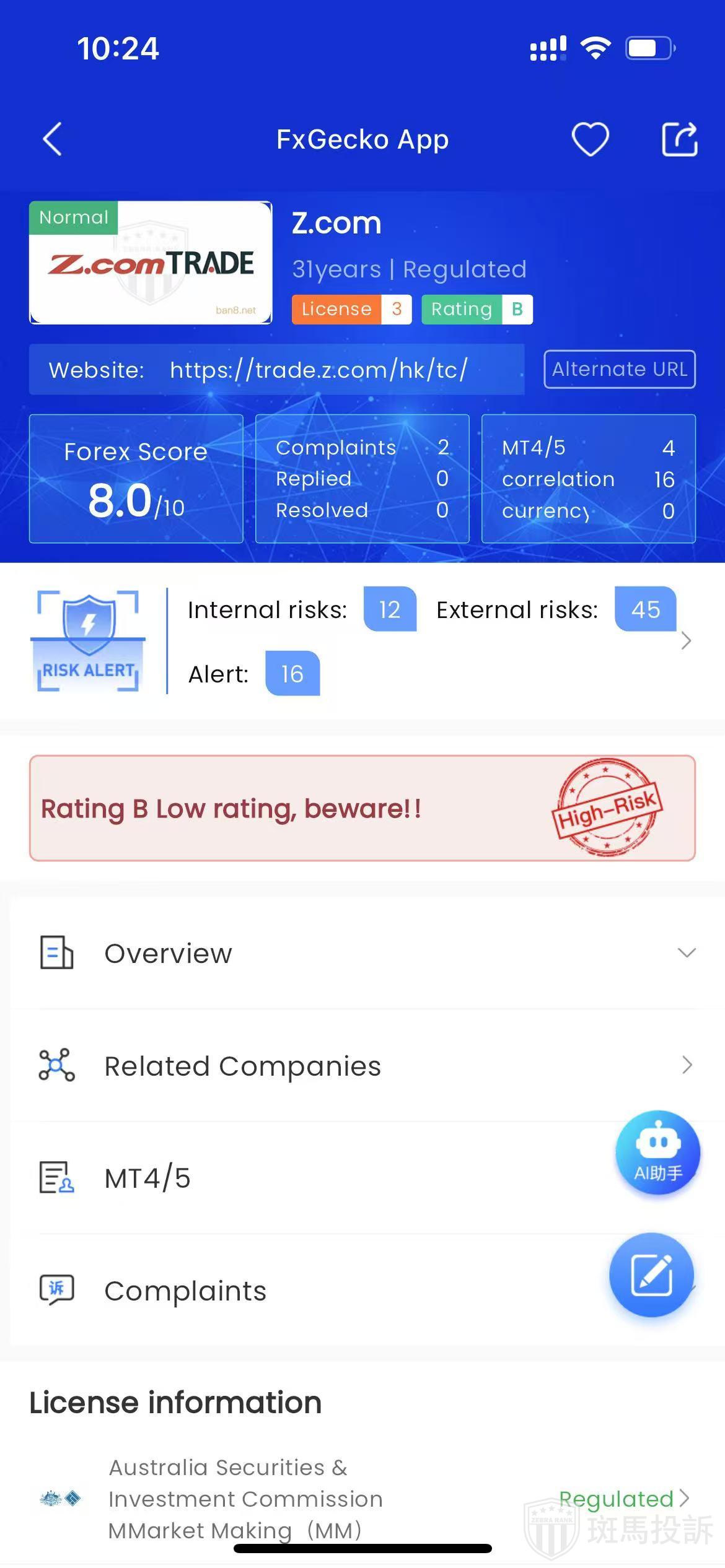Open the Complaints statistics card
The height and width of the screenshot is (1568, 725).
coord(362,479)
